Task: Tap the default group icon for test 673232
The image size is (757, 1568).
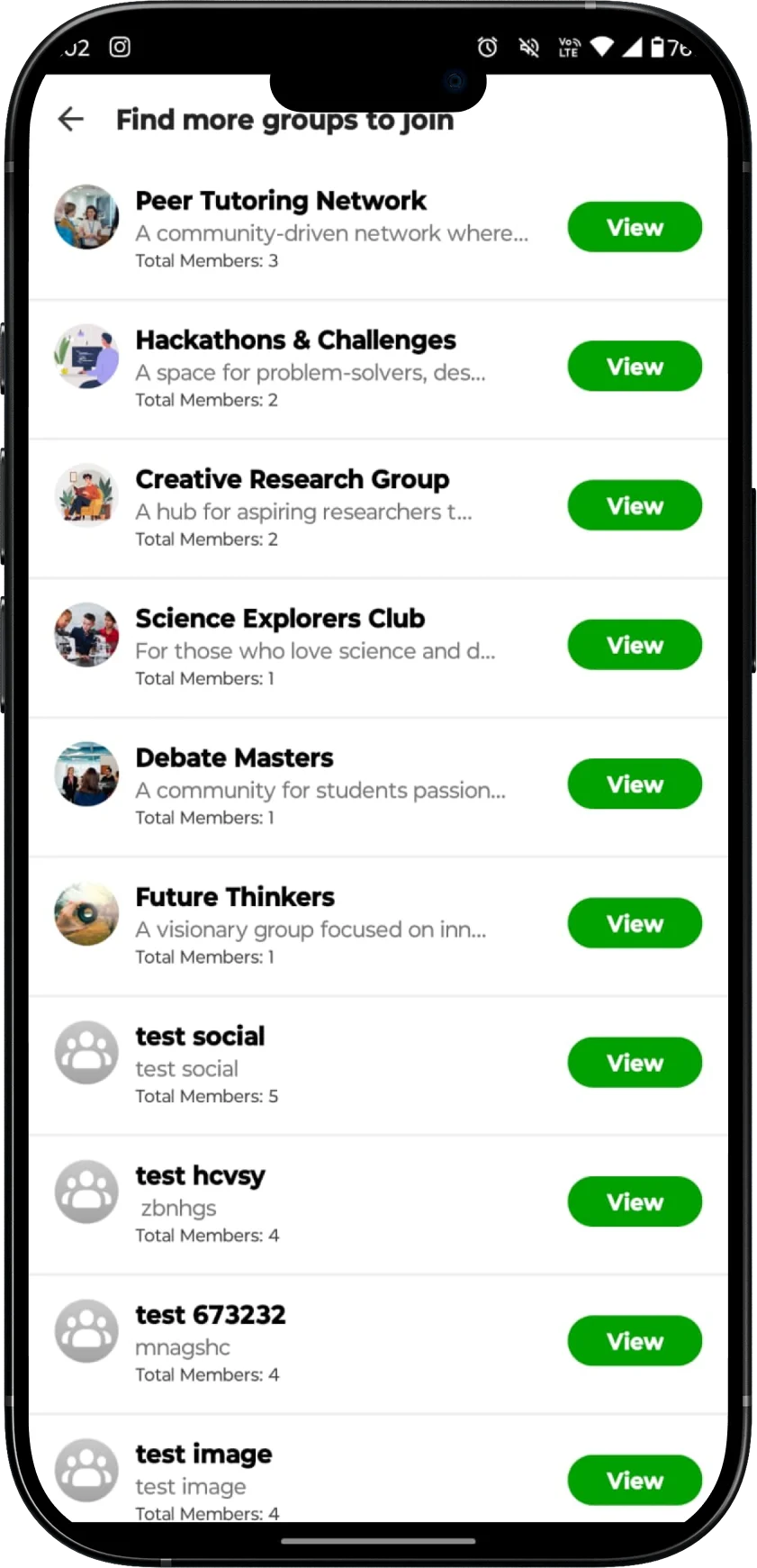Action: (x=86, y=1330)
